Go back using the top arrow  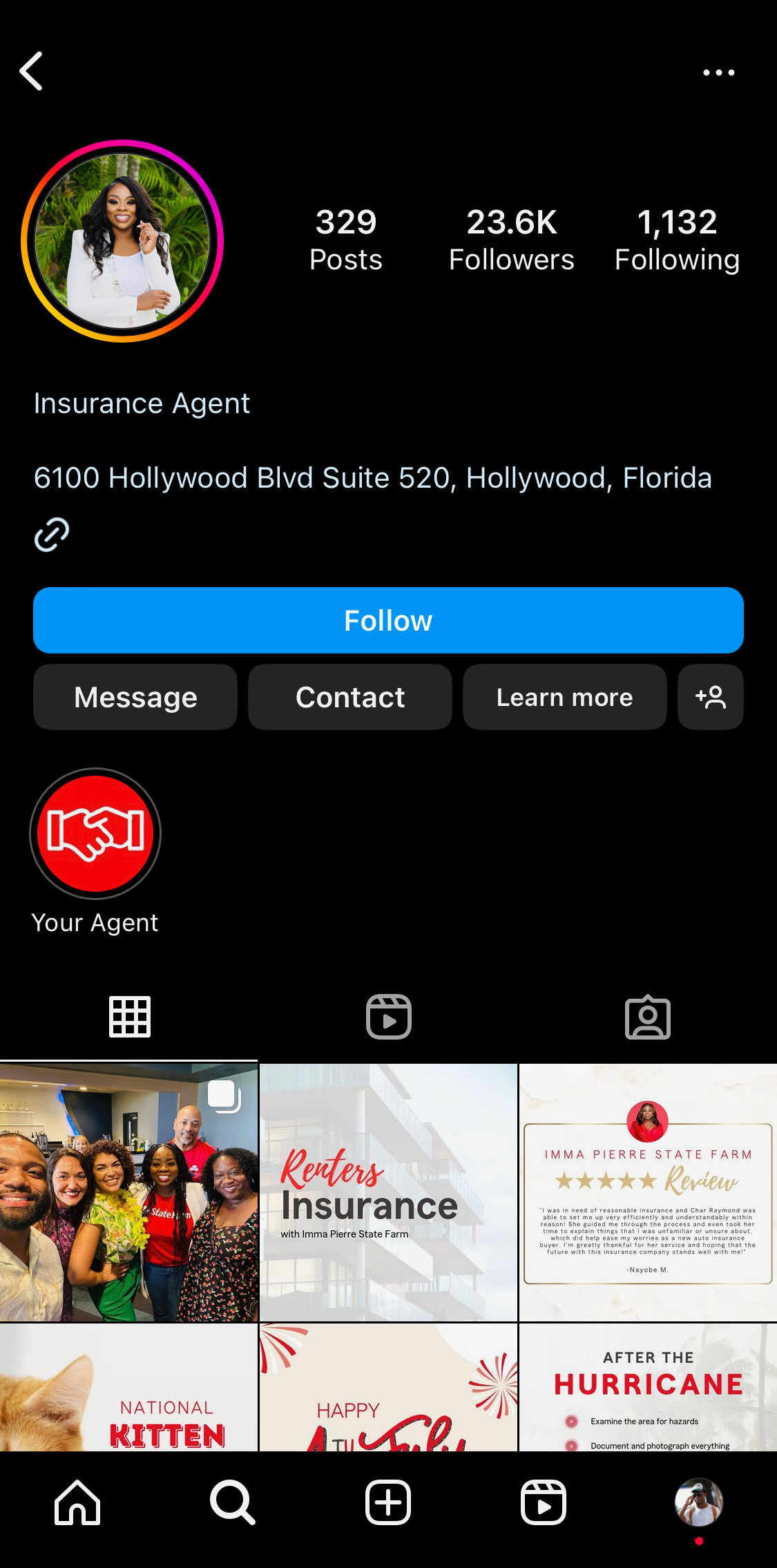pos(32,71)
